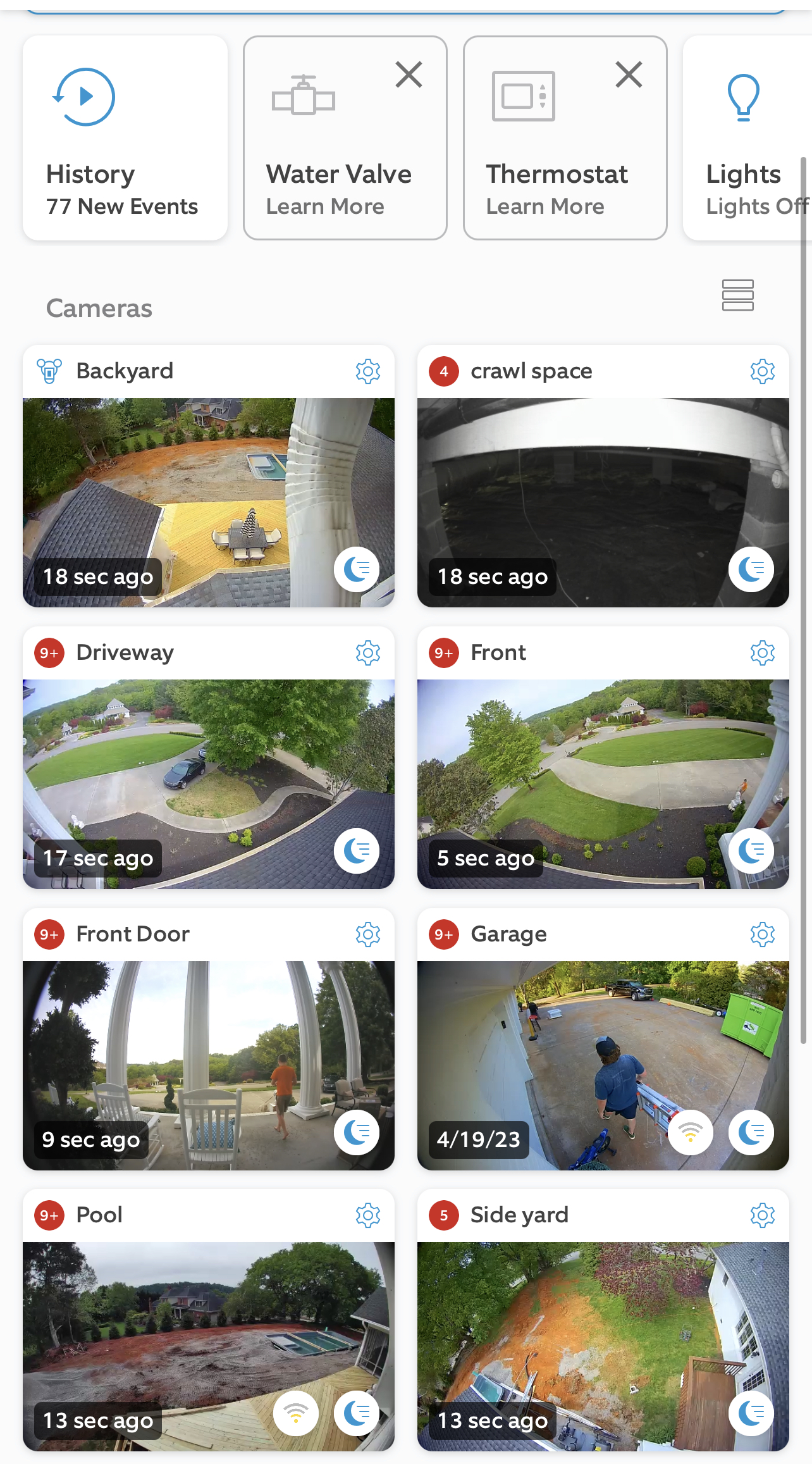Screen dimensions: 812x1464
Task: Open Backyard camera settings gear
Action: click(x=367, y=371)
